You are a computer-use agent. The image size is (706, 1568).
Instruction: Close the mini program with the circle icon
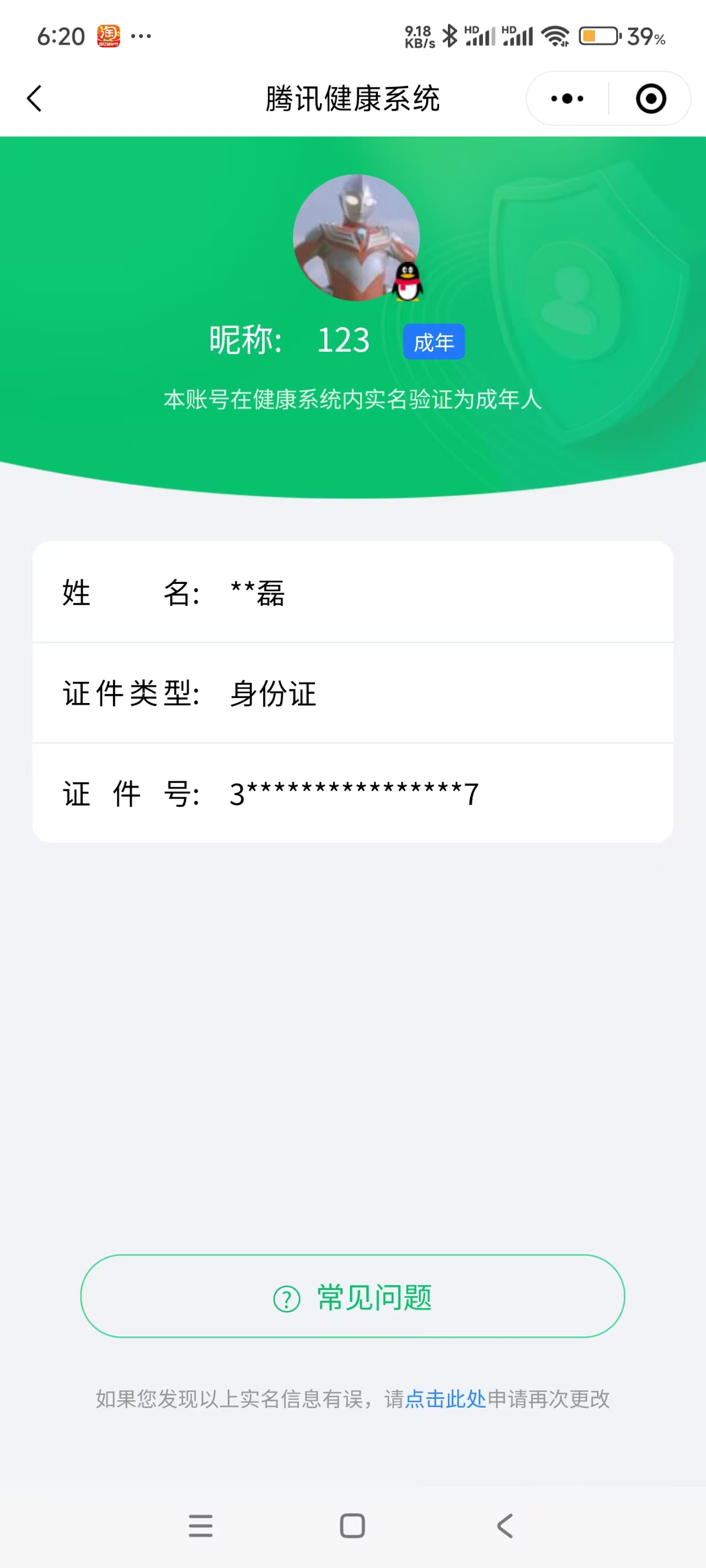click(x=650, y=99)
